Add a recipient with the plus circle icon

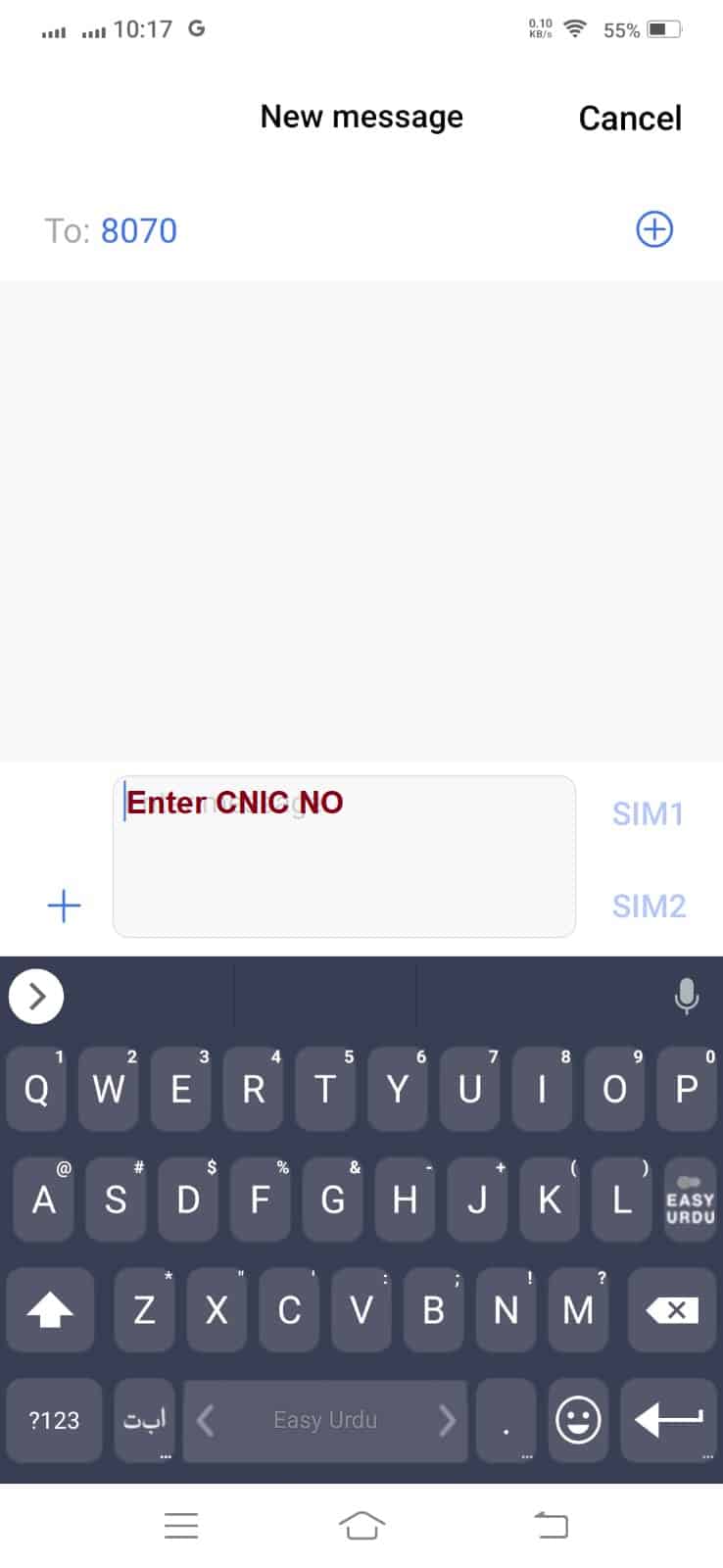coord(654,229)
